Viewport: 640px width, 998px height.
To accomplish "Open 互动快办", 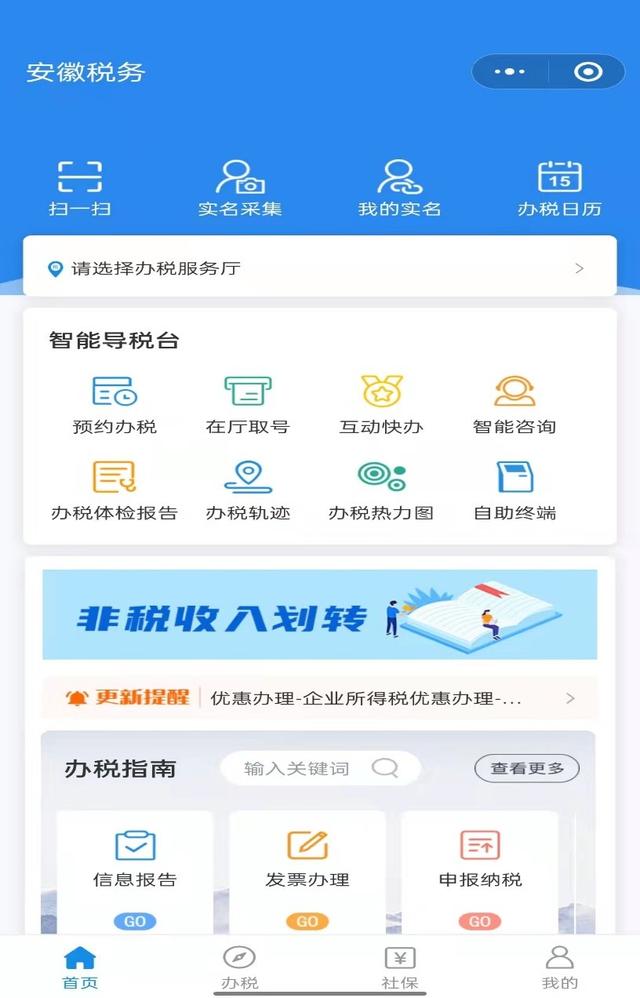I will 381,405.
